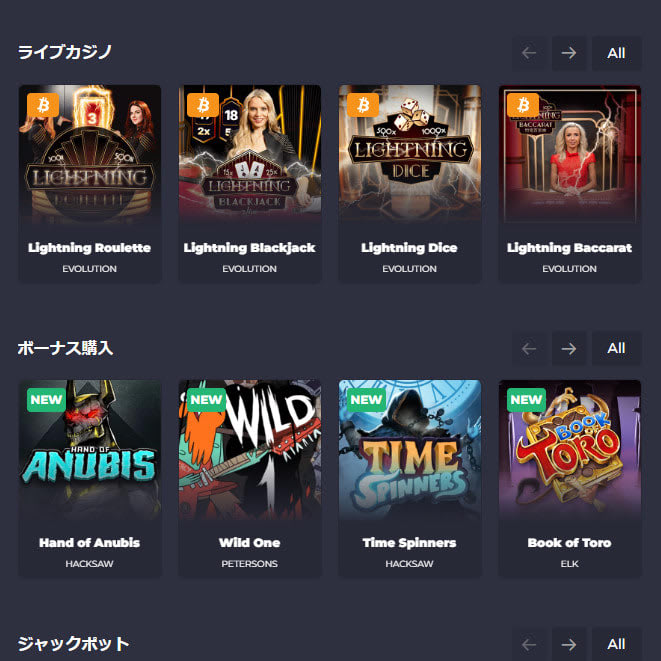Go to next ライブカジノ games
This screenshot has width=661, height=661.
point(569,53)
